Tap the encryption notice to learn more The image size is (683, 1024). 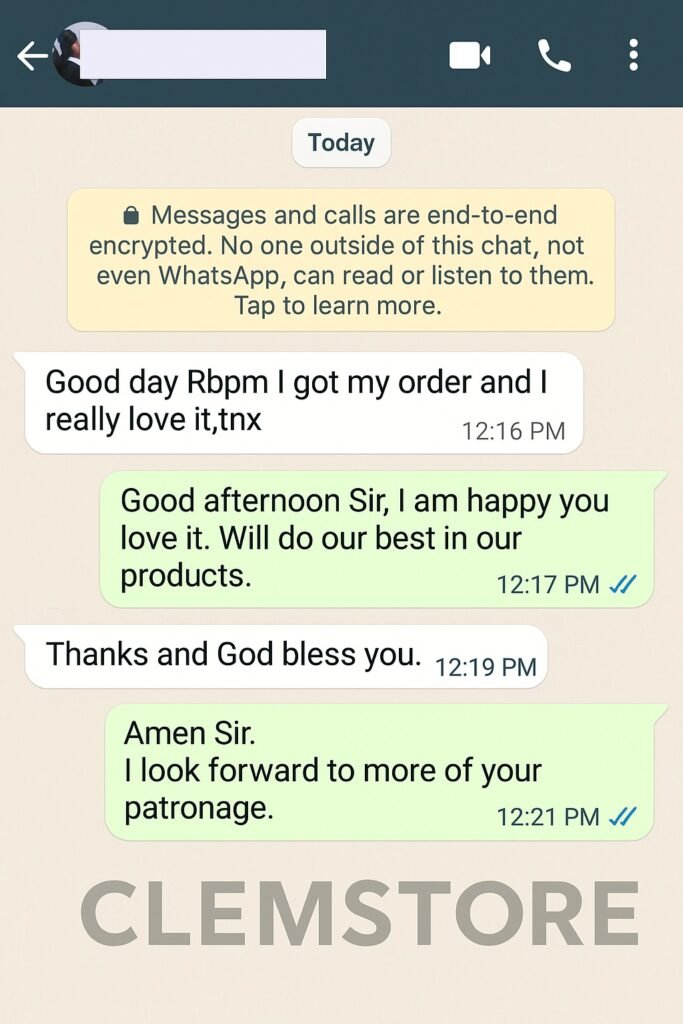point(341,260)
